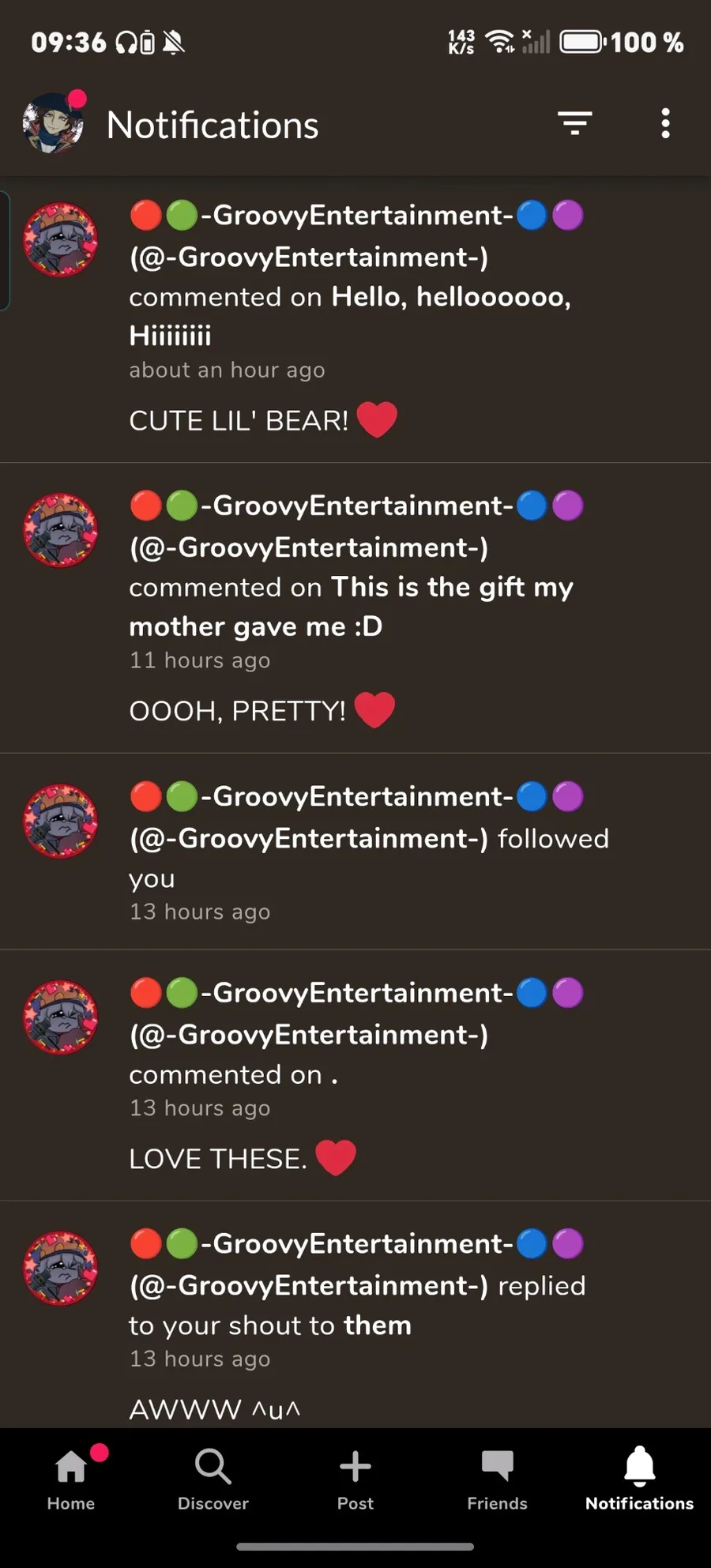
Task: Open the 'CUTE LIL' BEAR!' comment notification
Action: [x=355, y=319]
